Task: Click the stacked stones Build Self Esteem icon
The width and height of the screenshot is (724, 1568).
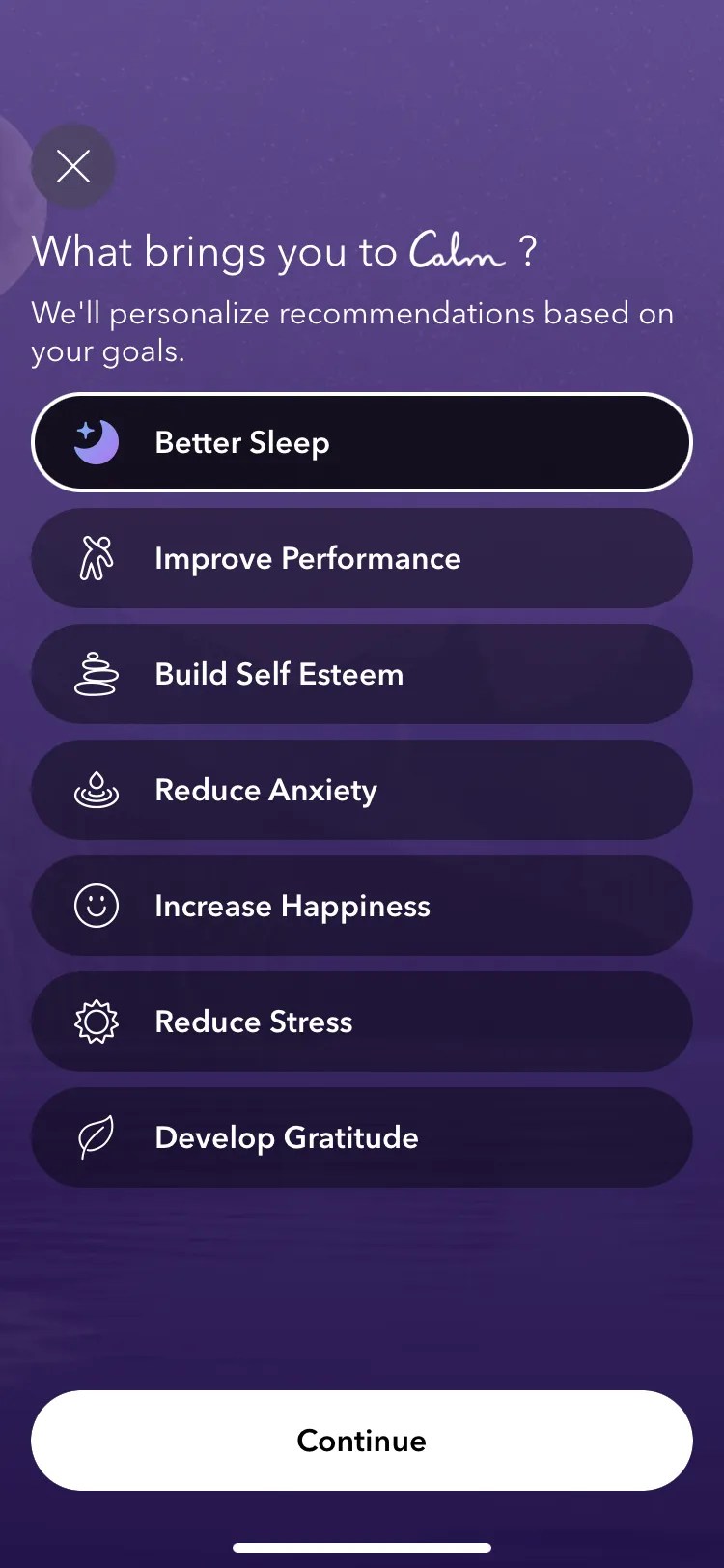Action: pos(94,673)
